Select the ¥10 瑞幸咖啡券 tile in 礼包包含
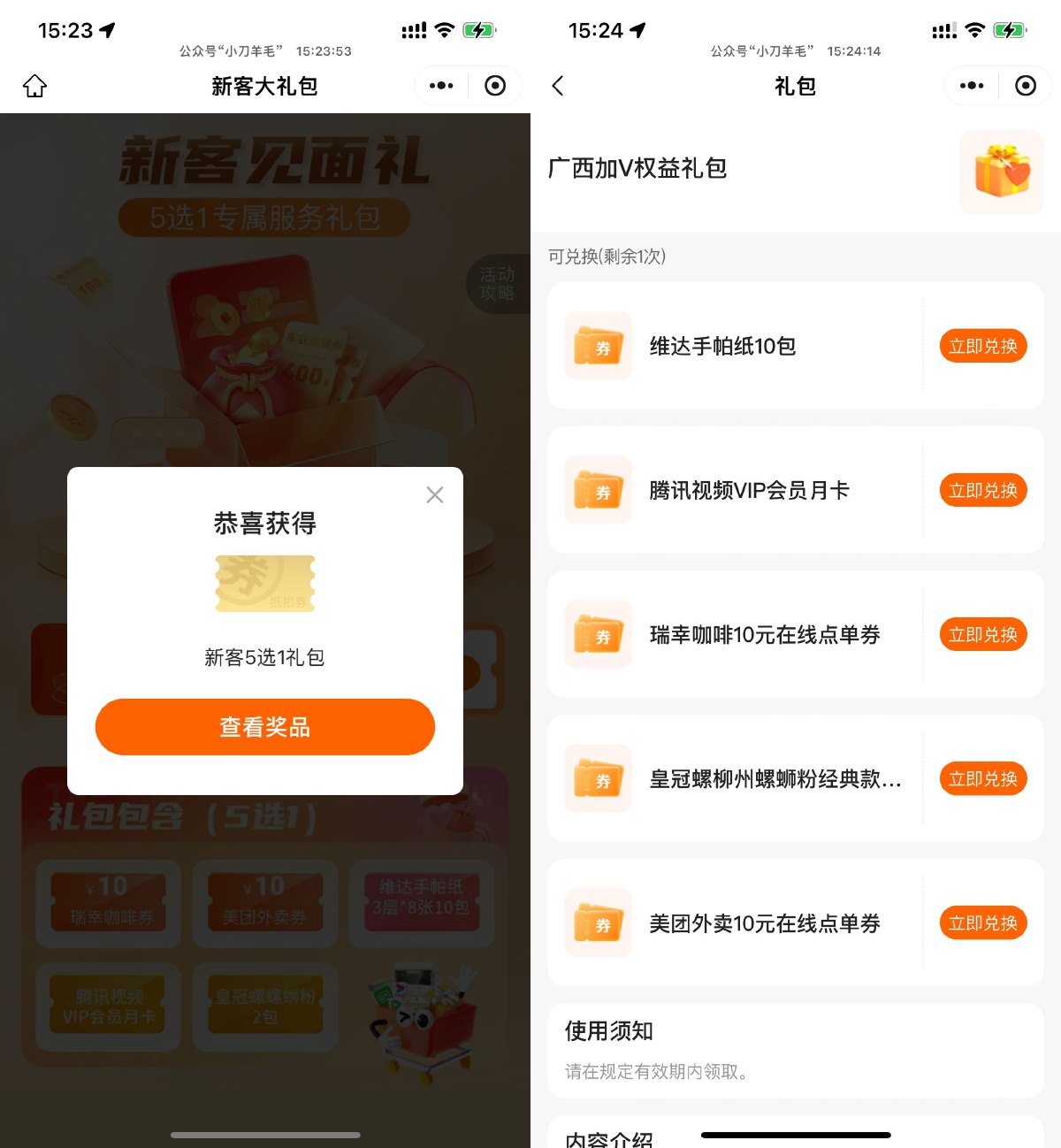This screenshot has width=1061, height=1148. pos(108,903)
